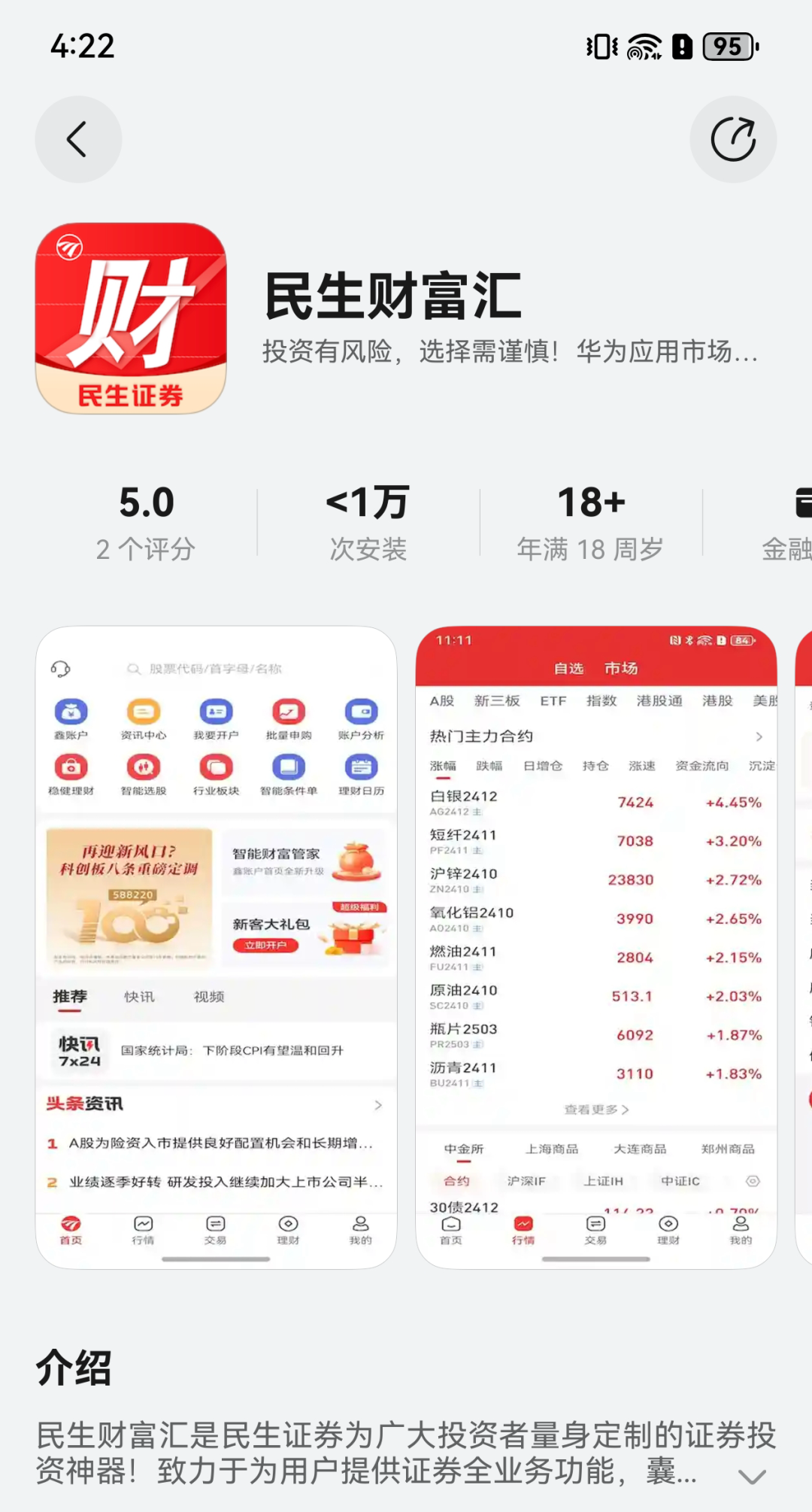812x1512 pixels.
Task: Open the second screenshot showing the market list
Action: pos(595,947)
